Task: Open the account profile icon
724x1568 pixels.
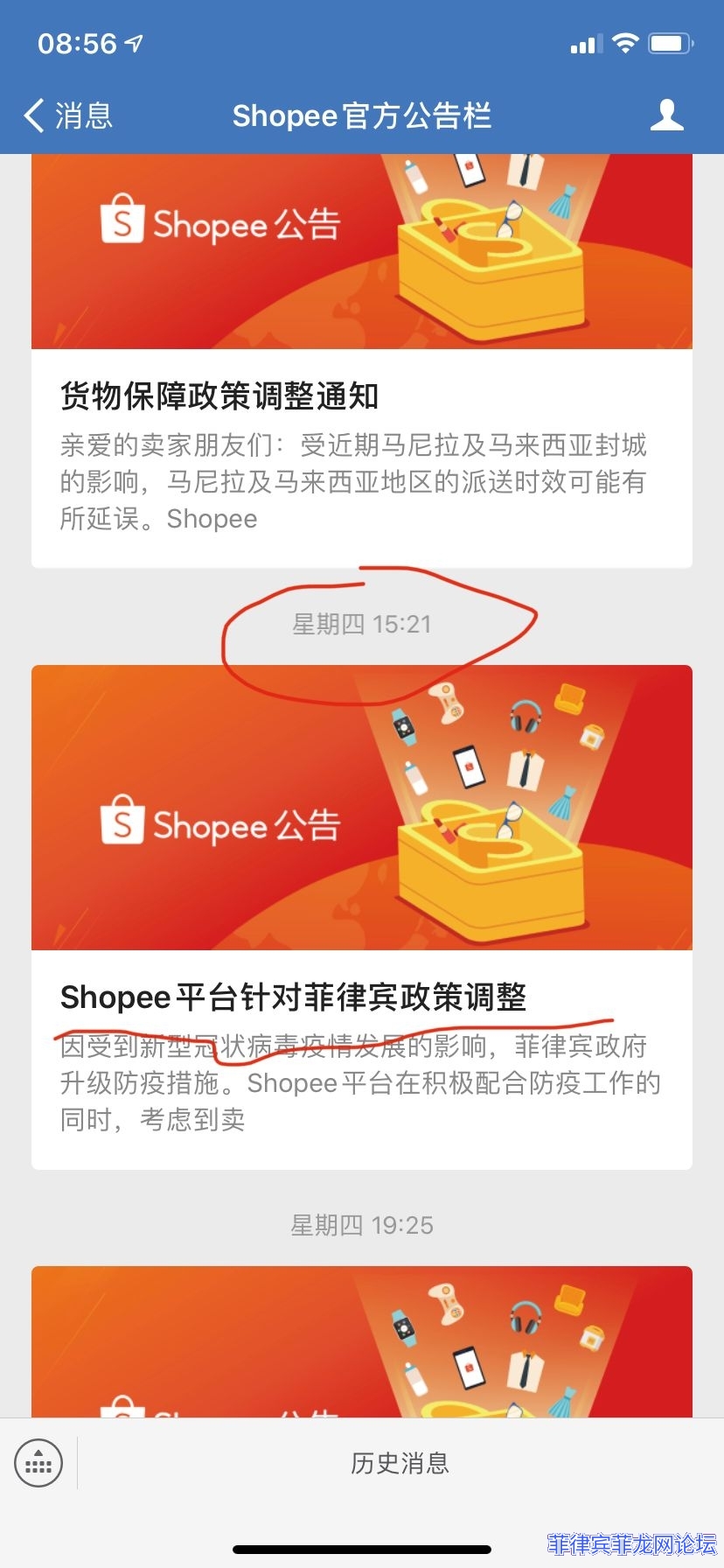Action: coord(666,115)
